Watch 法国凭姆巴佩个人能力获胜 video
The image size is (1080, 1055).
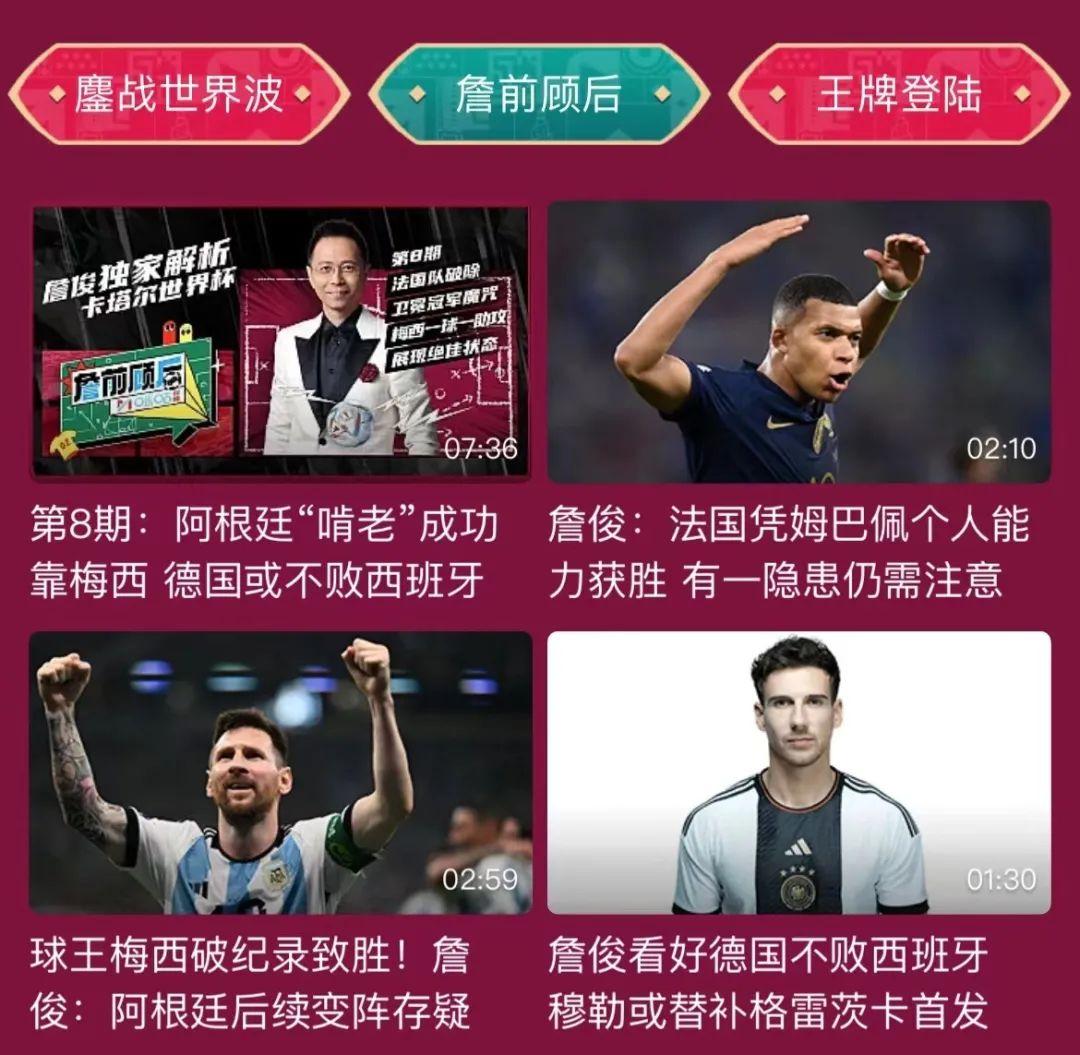(x=798, y=342)
